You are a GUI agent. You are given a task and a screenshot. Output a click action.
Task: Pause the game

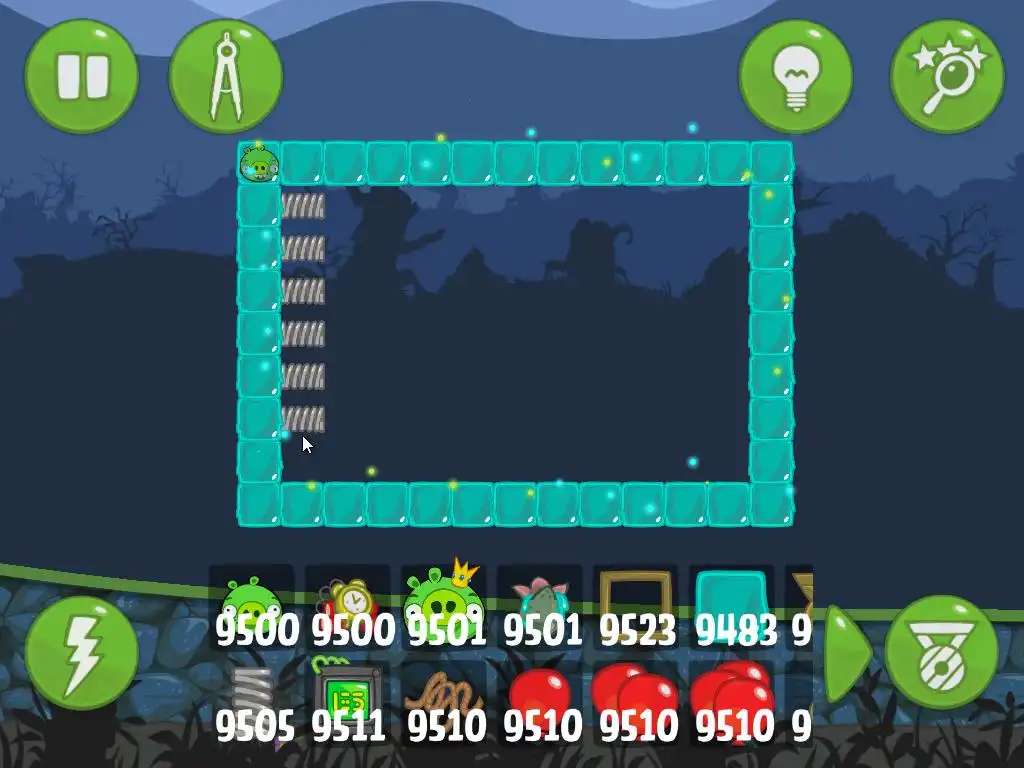coord(81,75)
